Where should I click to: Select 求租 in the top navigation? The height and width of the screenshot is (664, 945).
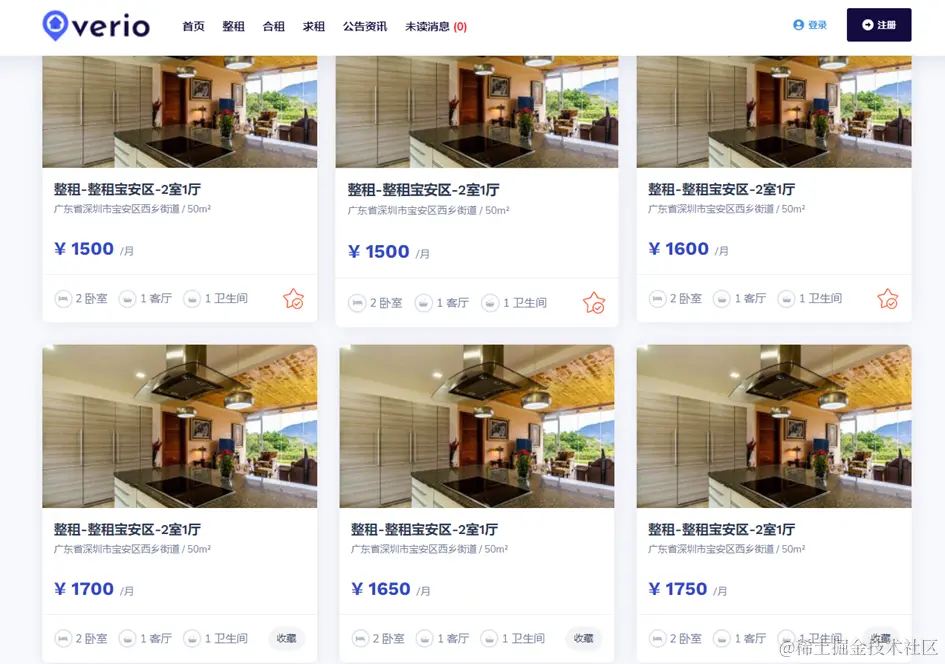pyautogui.click(x=314, y=26)
